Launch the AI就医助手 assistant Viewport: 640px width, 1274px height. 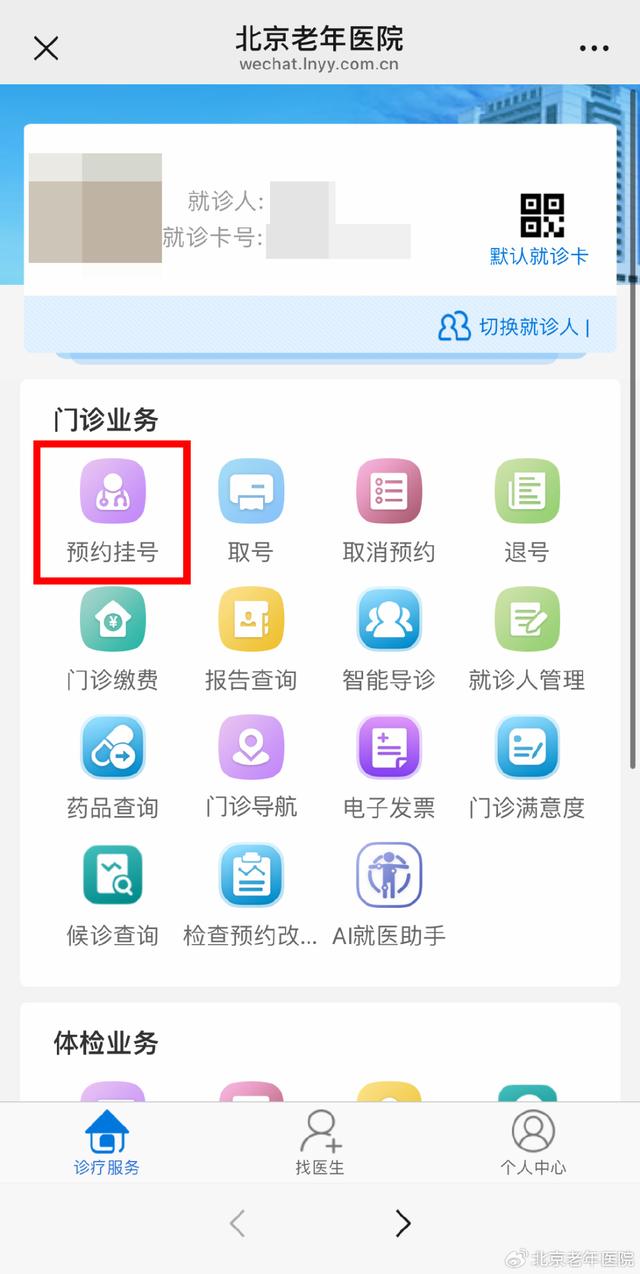coord(389,896)
